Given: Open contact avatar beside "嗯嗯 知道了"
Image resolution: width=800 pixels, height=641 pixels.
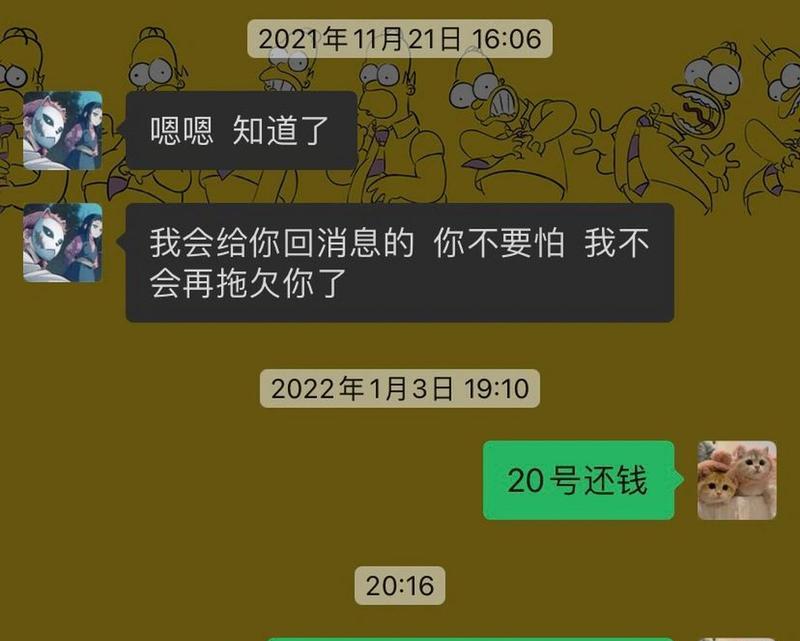Looking at the screenshot, I should [x=63, y=130].
